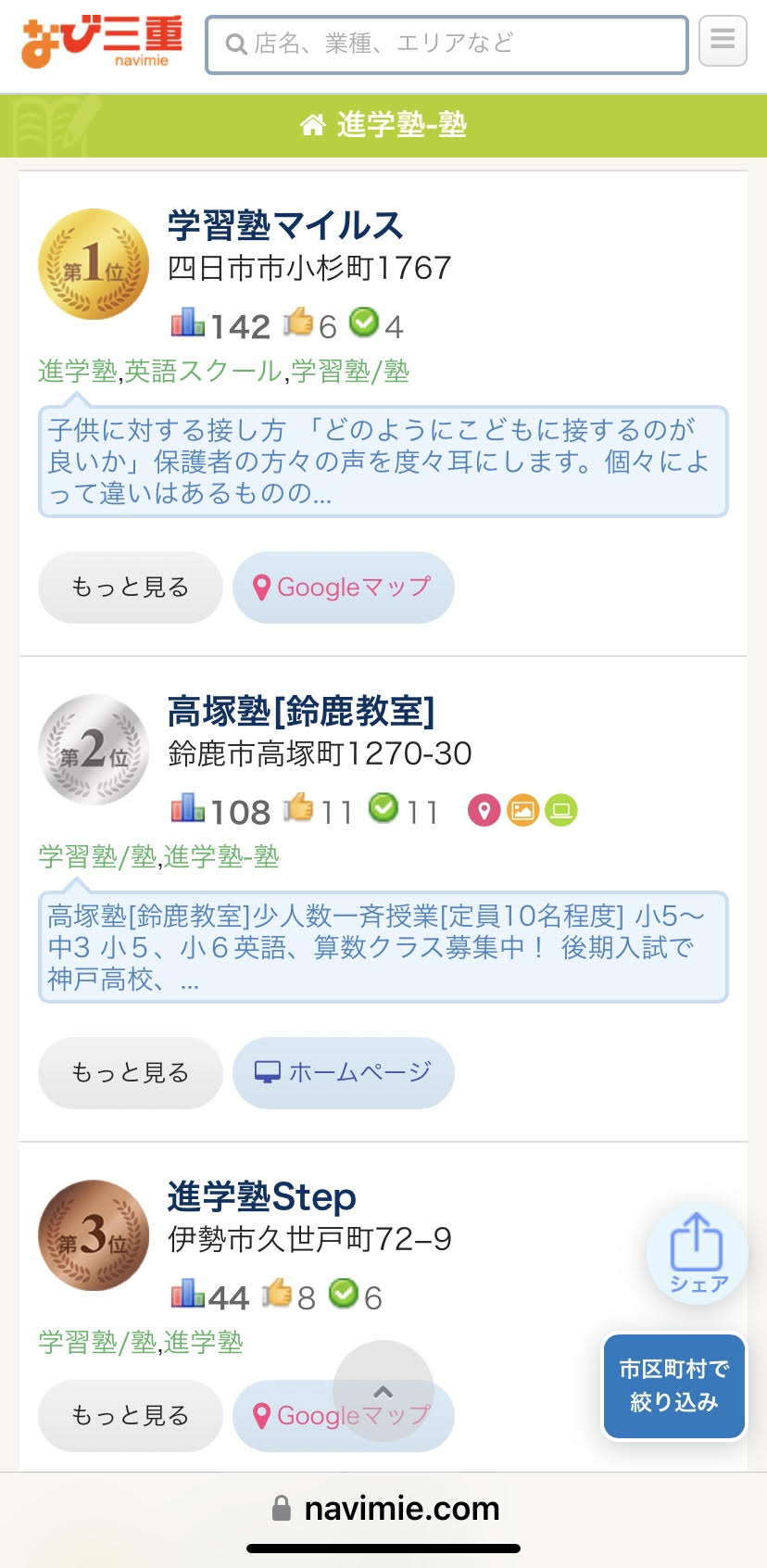
Task: Jump back to top with the up arrow
Action: point(383,1390)
